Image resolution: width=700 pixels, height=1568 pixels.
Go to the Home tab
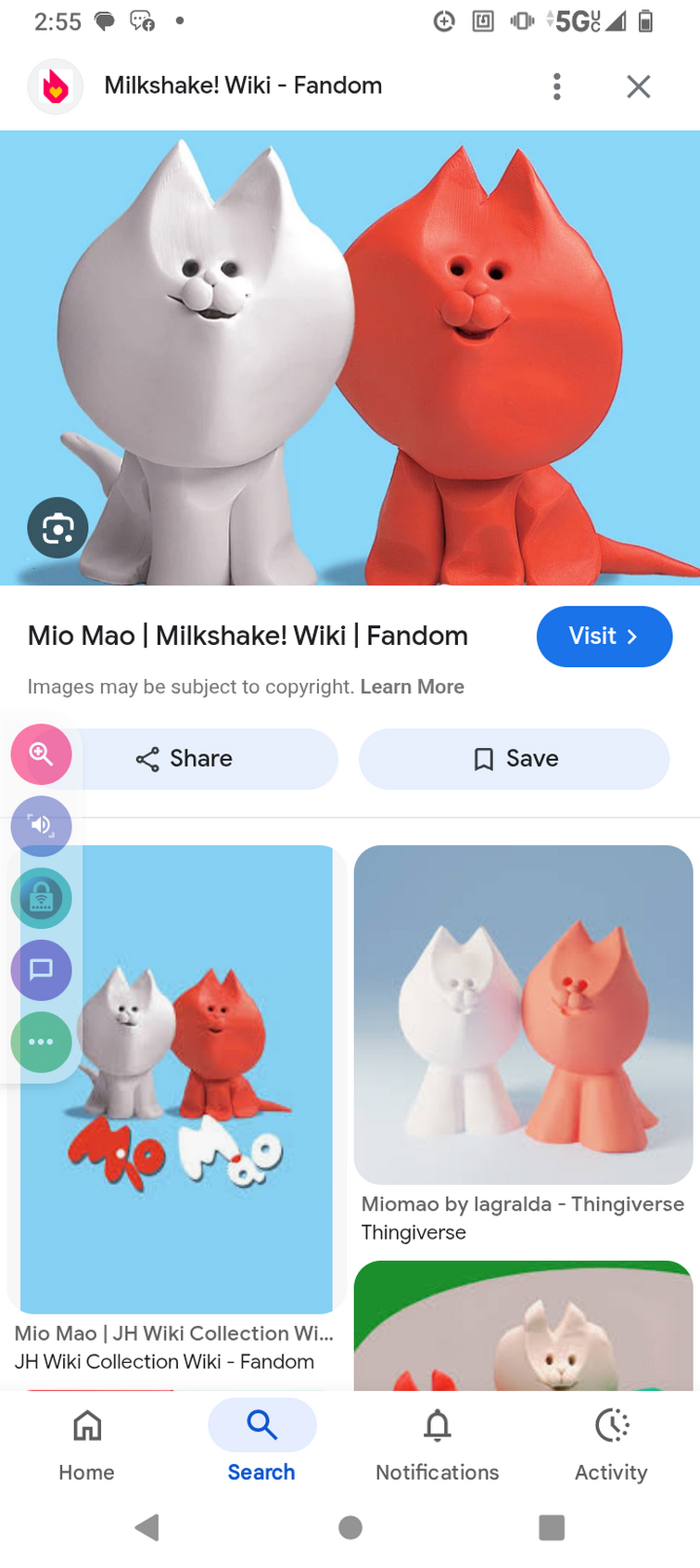(x=87, y=1444)
